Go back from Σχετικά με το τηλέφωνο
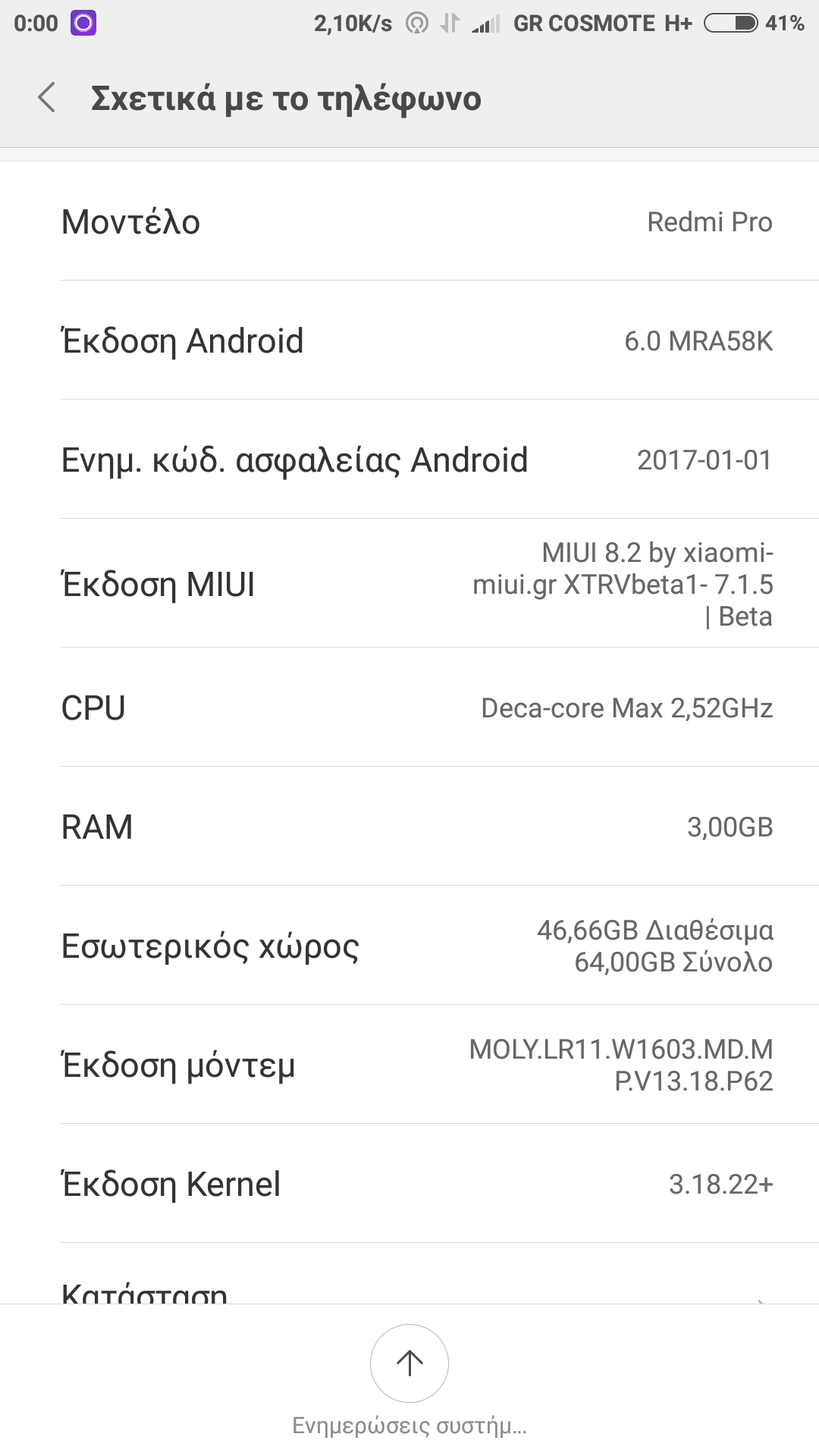The image size is (819, 1456). tap(47, 99)
